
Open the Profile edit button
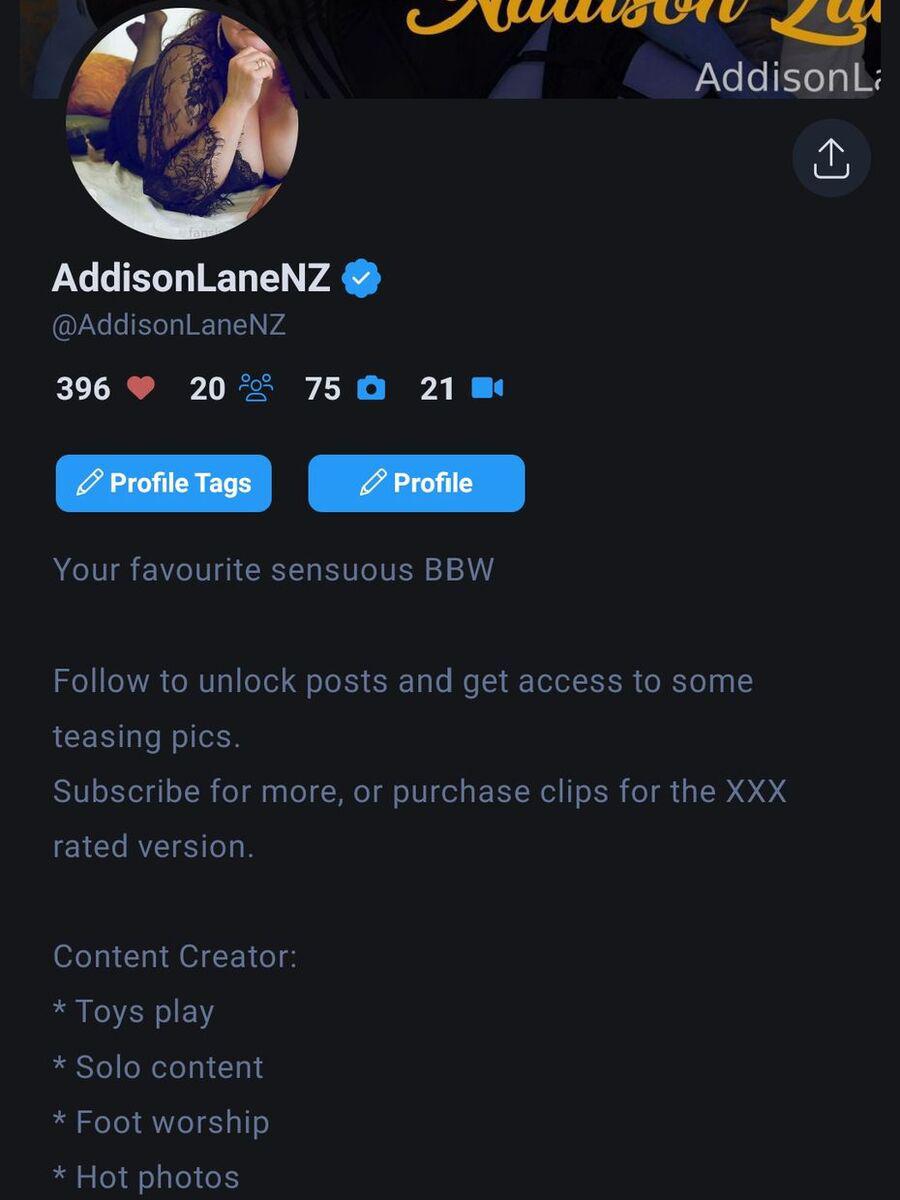point(416,483)
